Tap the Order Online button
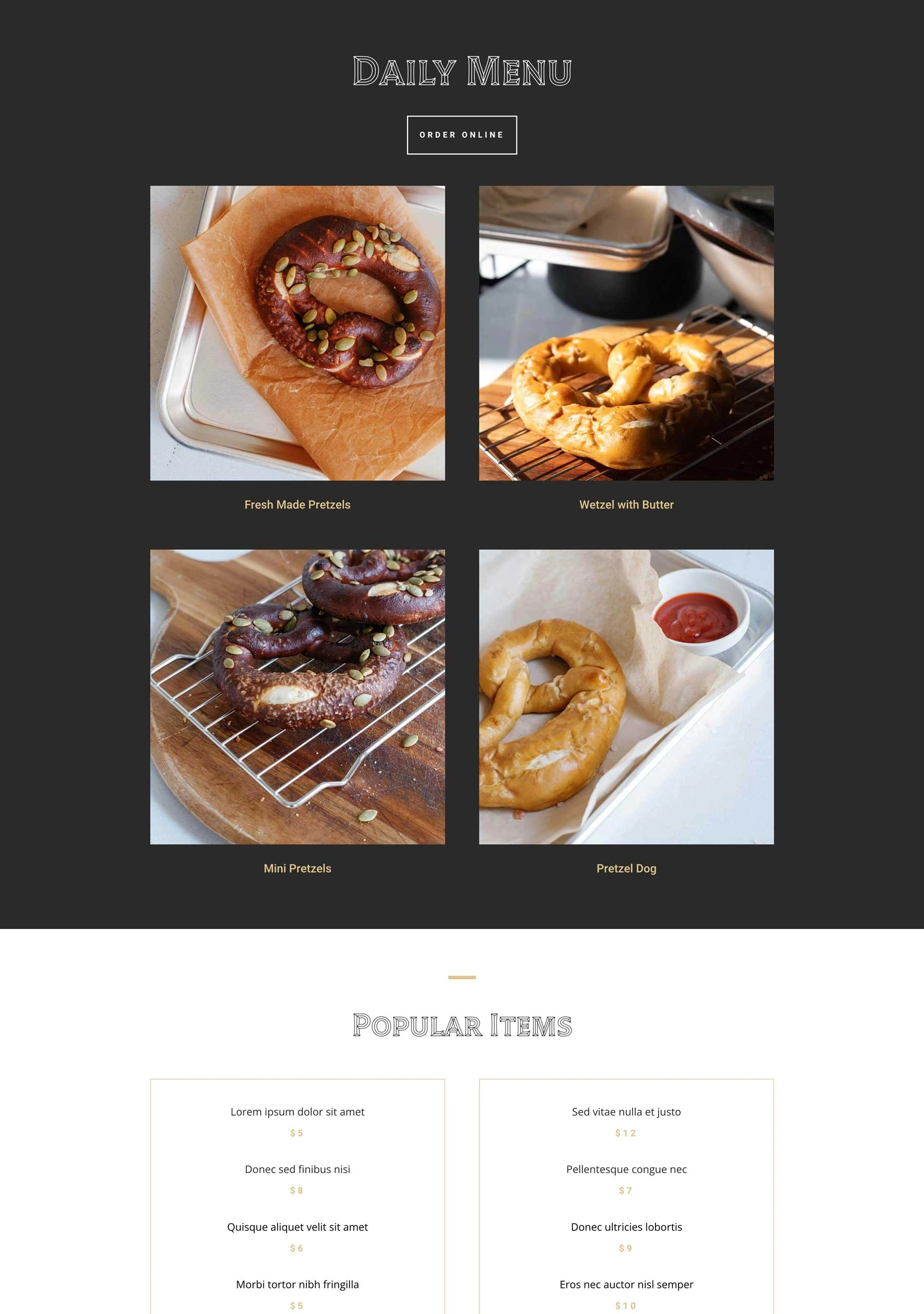This screenshot has height=1314, width=924. tap(461, 135)
